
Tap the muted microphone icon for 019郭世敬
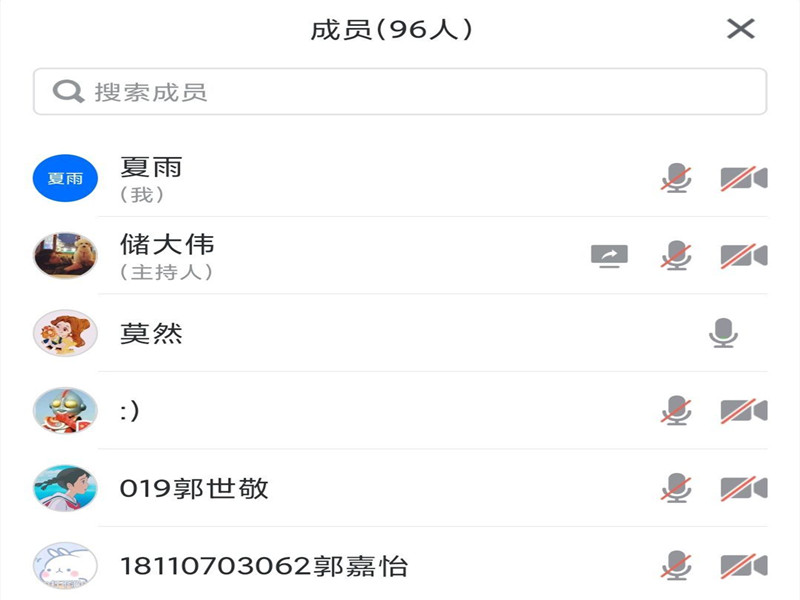[x=676, y=489]
